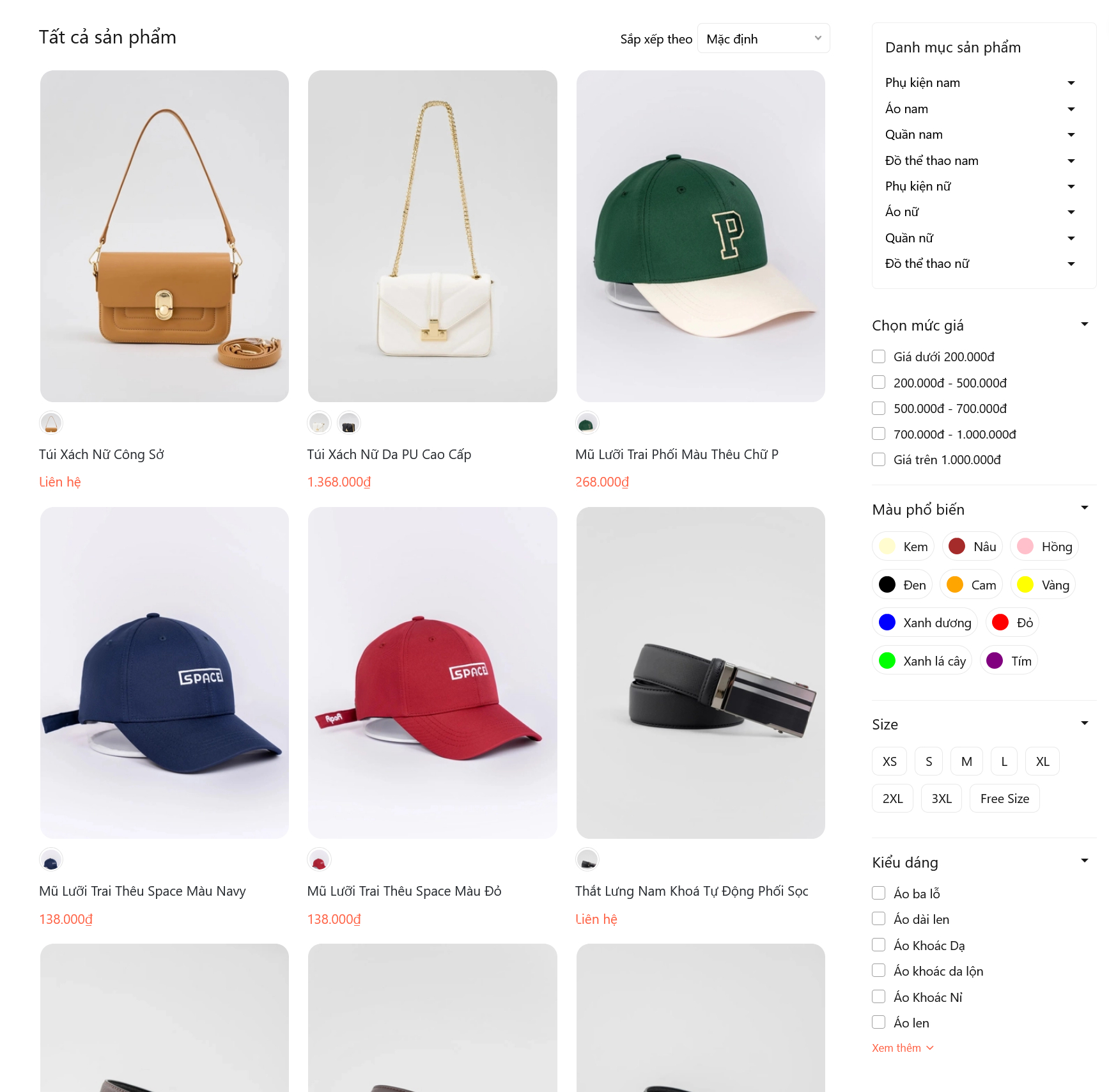The height and width of the screenshot is (1092, 1109).
Task: Choose the Tím color chip
Action: pyautogui.click(x=1009, y=661)
